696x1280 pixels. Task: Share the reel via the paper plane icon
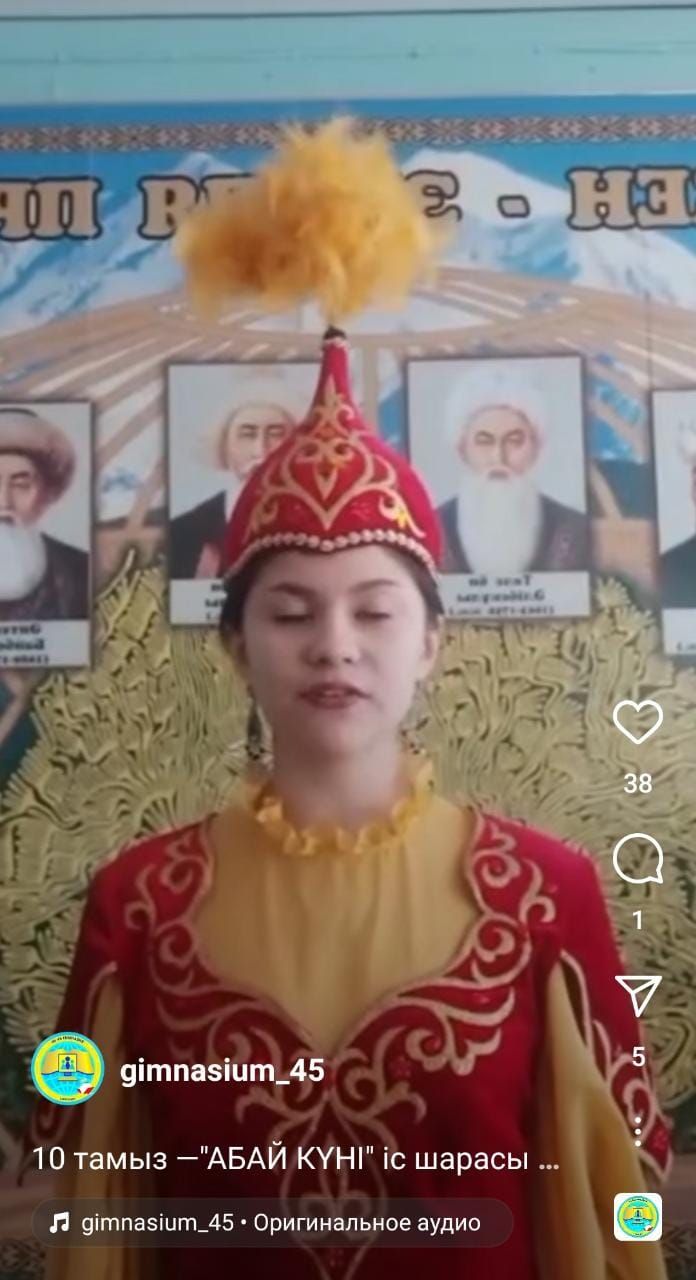637,996
